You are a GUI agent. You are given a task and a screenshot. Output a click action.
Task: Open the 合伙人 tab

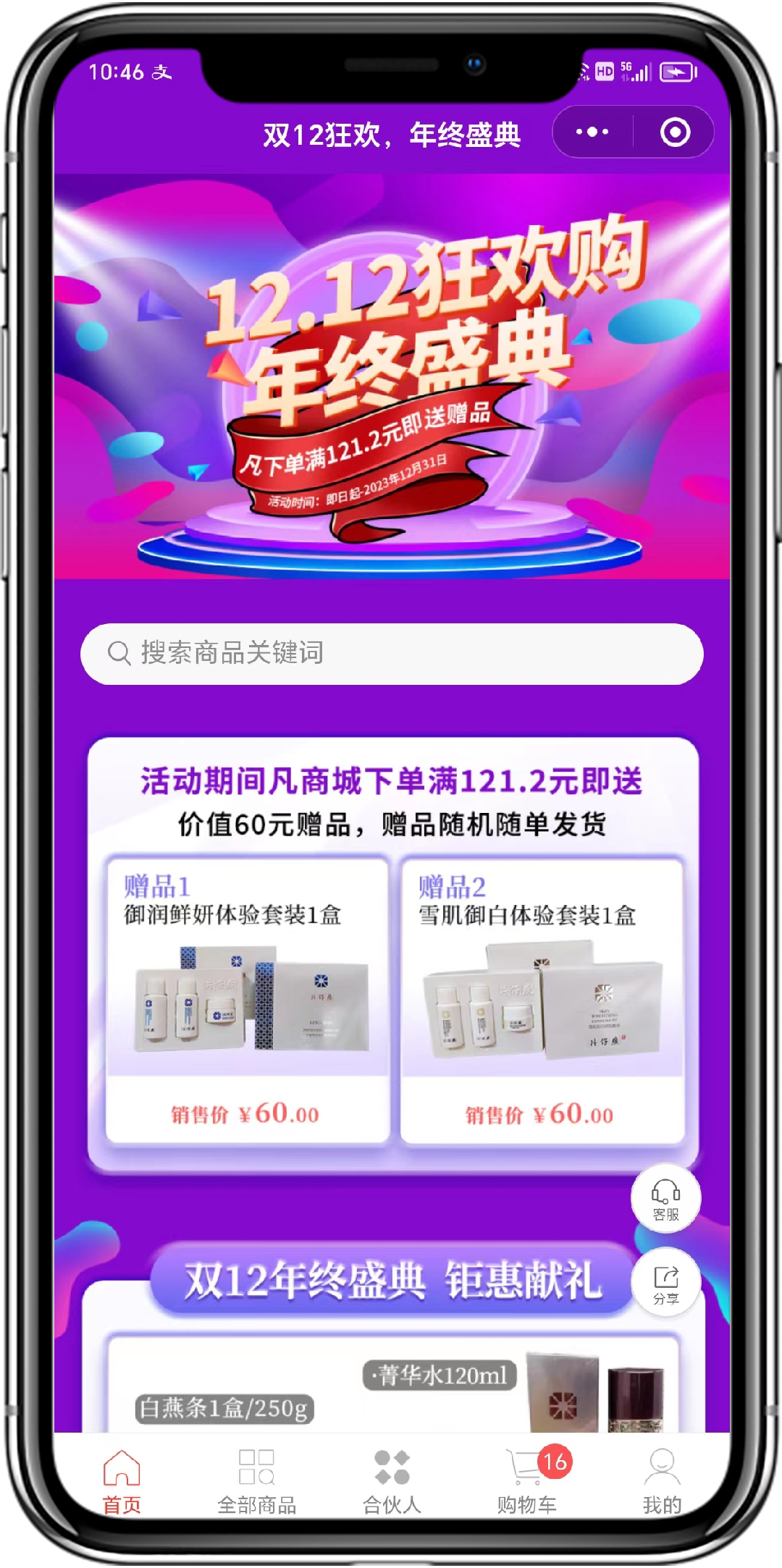click(x=392, y=1481)
